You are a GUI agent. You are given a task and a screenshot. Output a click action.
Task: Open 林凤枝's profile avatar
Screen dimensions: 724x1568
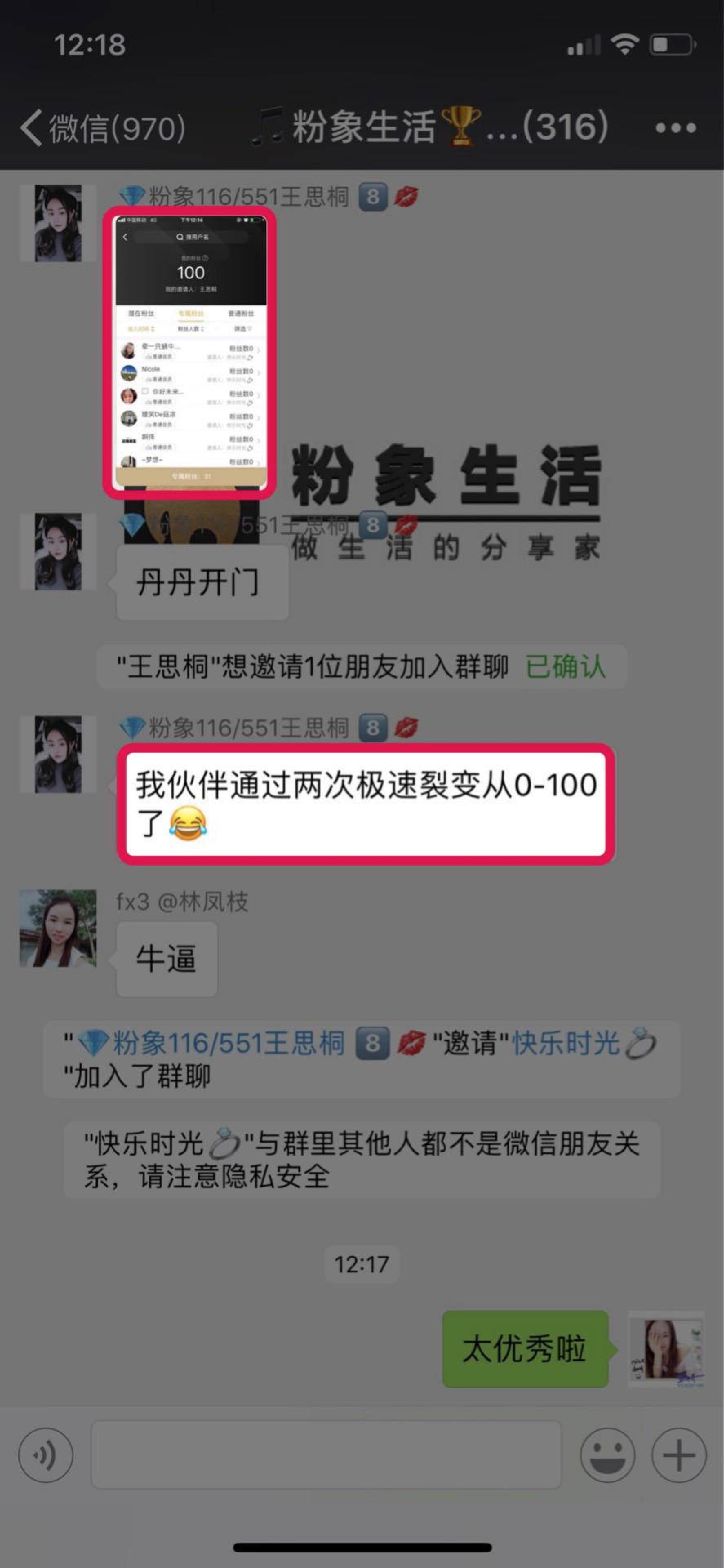click(x=58, y=928)
